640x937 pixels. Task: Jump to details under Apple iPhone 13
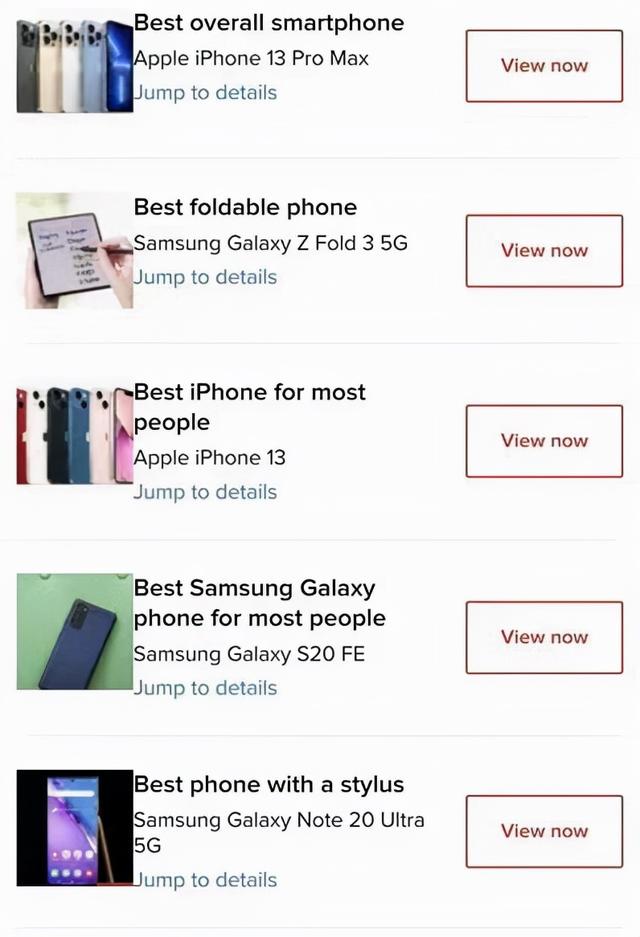coord(206,492)
